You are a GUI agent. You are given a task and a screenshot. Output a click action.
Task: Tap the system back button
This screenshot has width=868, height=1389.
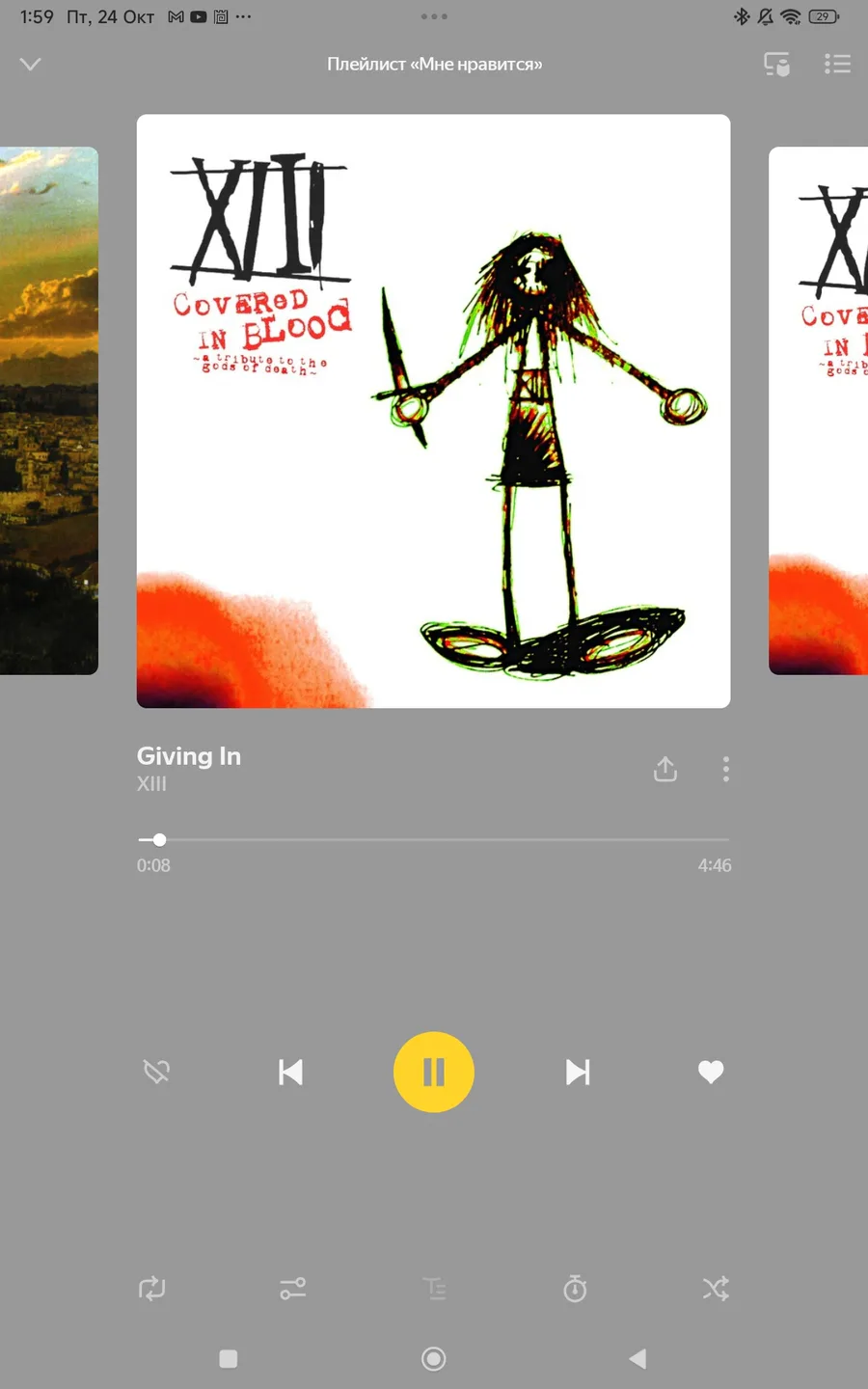tap(637, 1359)
